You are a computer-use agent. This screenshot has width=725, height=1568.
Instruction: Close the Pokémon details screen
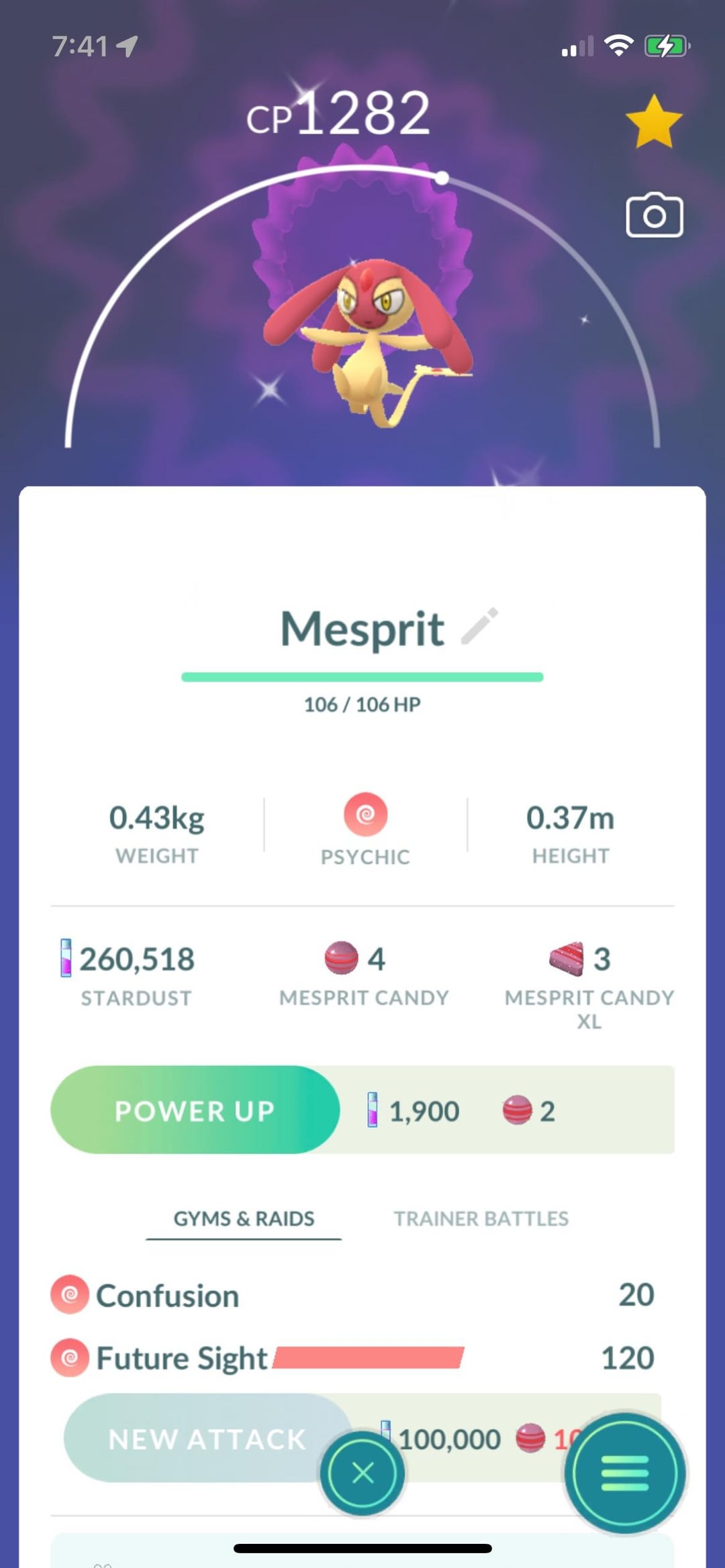[362, 1473]
